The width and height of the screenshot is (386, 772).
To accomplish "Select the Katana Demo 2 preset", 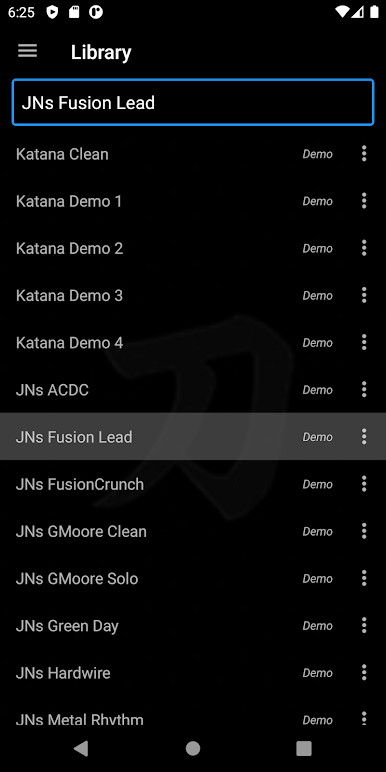I will (193, 248).
